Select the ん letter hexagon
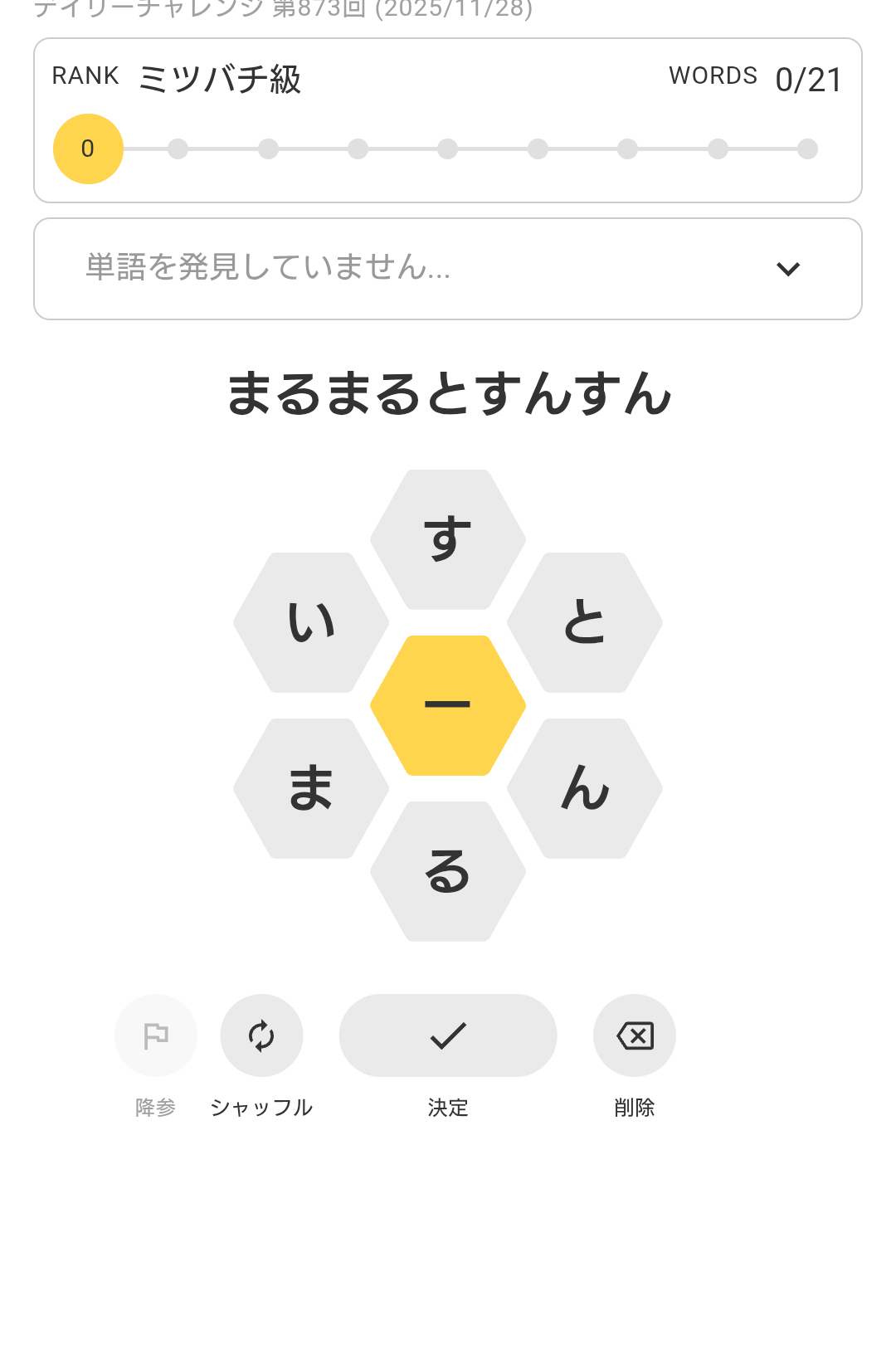Screen dimensions: 896x1369 pos(585,788)
